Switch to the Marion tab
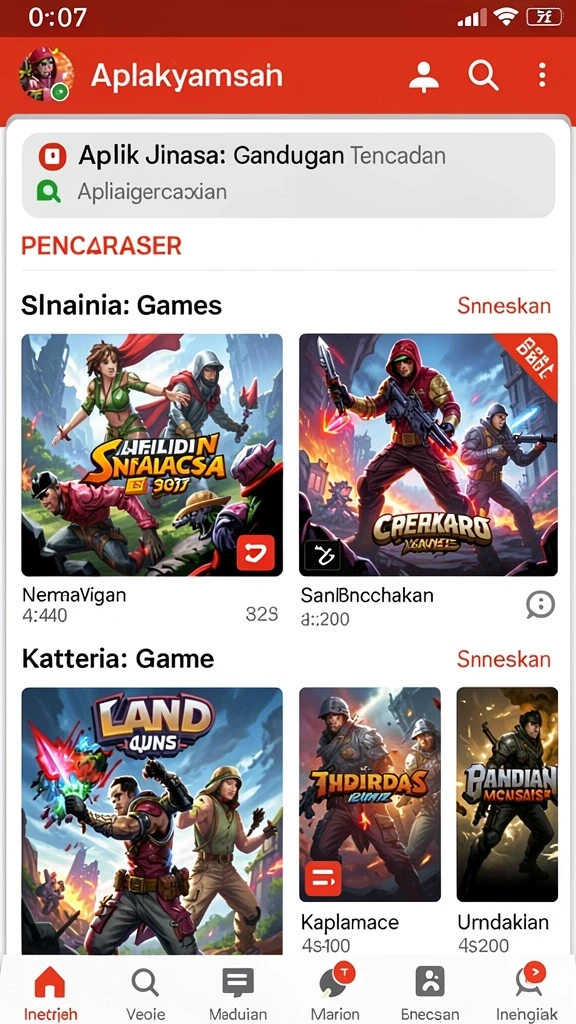 pyautogui.click(x=335, y=993)
